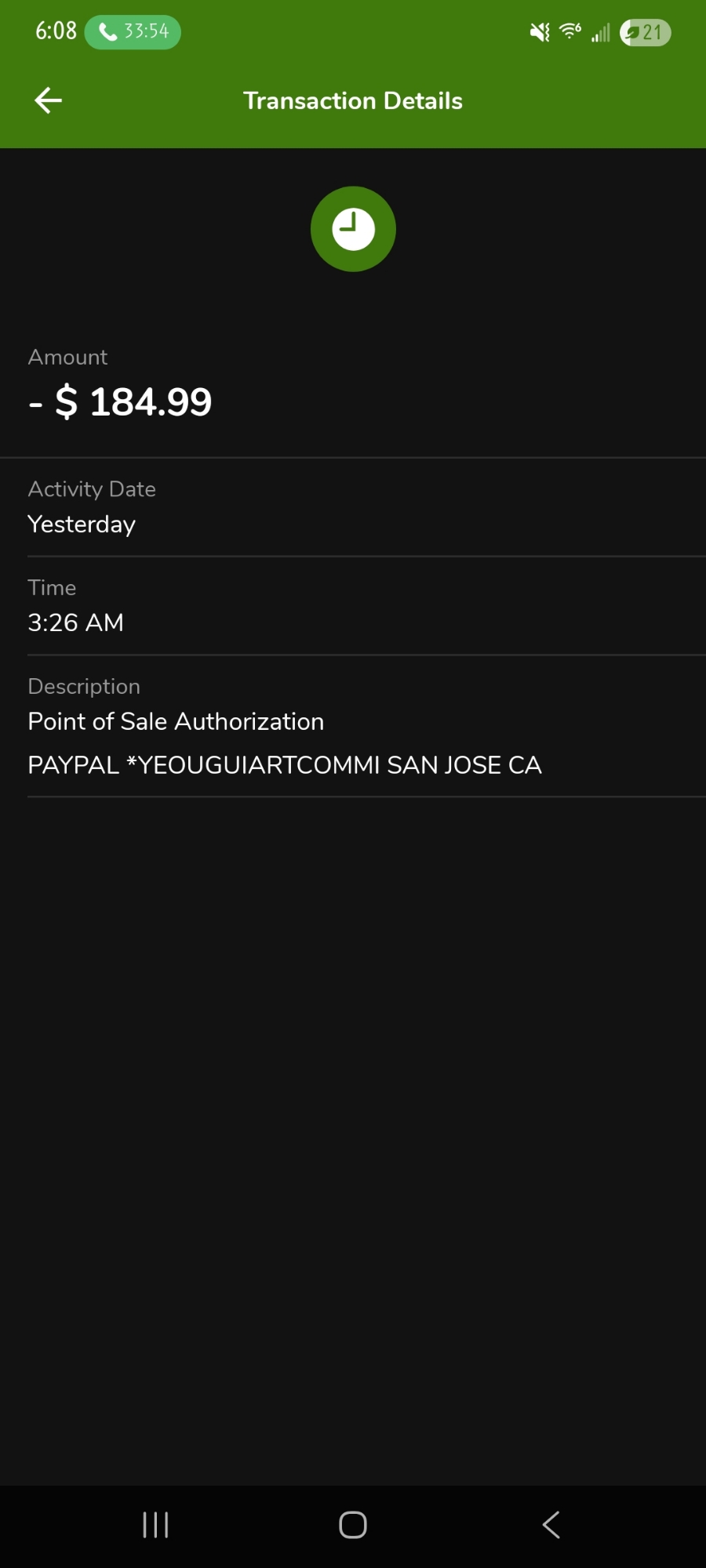Tap the system back button
The width and height of the screenshot is (706, 1568).
pos(551,1525)
